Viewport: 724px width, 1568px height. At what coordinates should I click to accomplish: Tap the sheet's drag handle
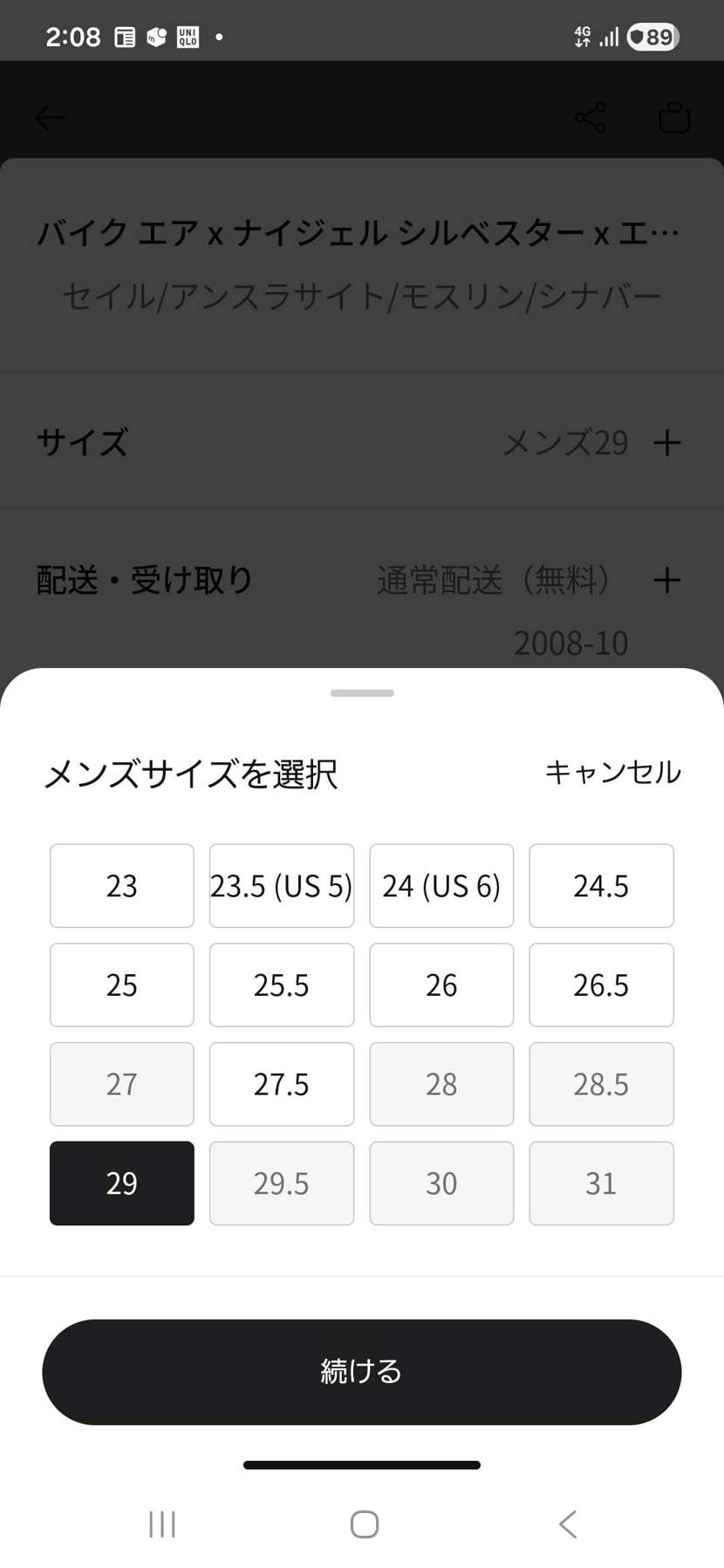pyautogui.click(x=362, y=693)
